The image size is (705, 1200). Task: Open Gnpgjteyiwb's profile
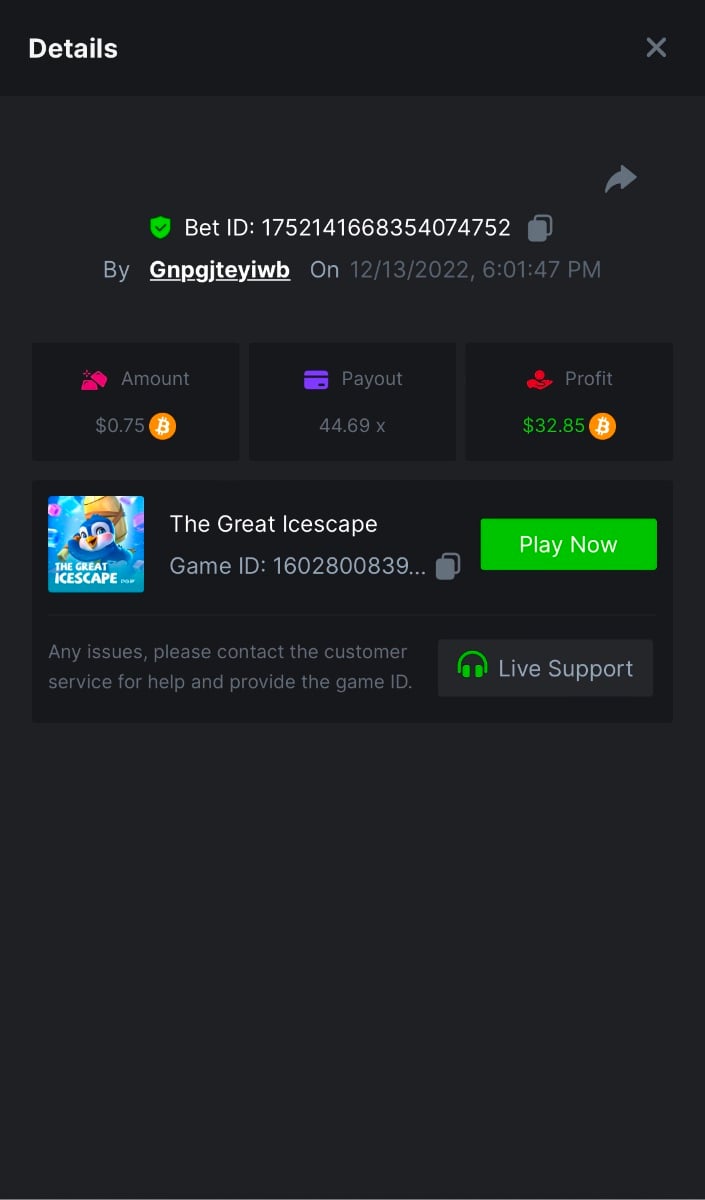[x=220, y=270]
